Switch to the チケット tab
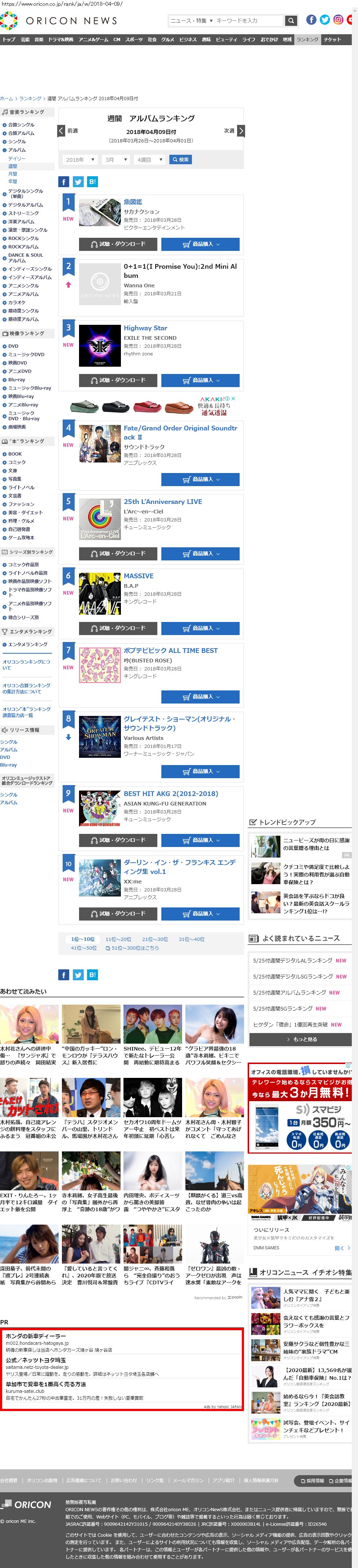 (x=332, y=40)
